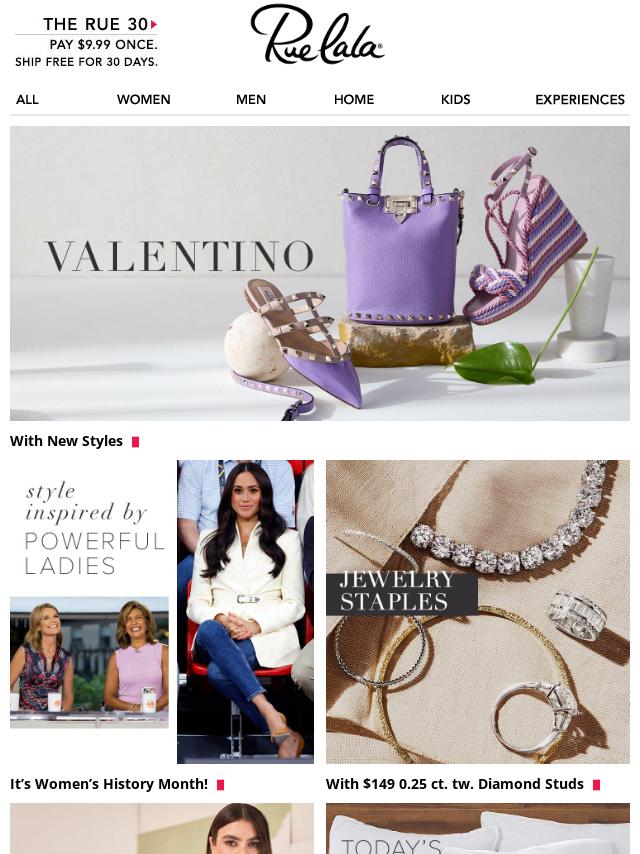Open the $149 Diamond Studs link
Image resolution: width=640 pixels, height=854 pixels.
pyautogui.click(x=455, y=784)
